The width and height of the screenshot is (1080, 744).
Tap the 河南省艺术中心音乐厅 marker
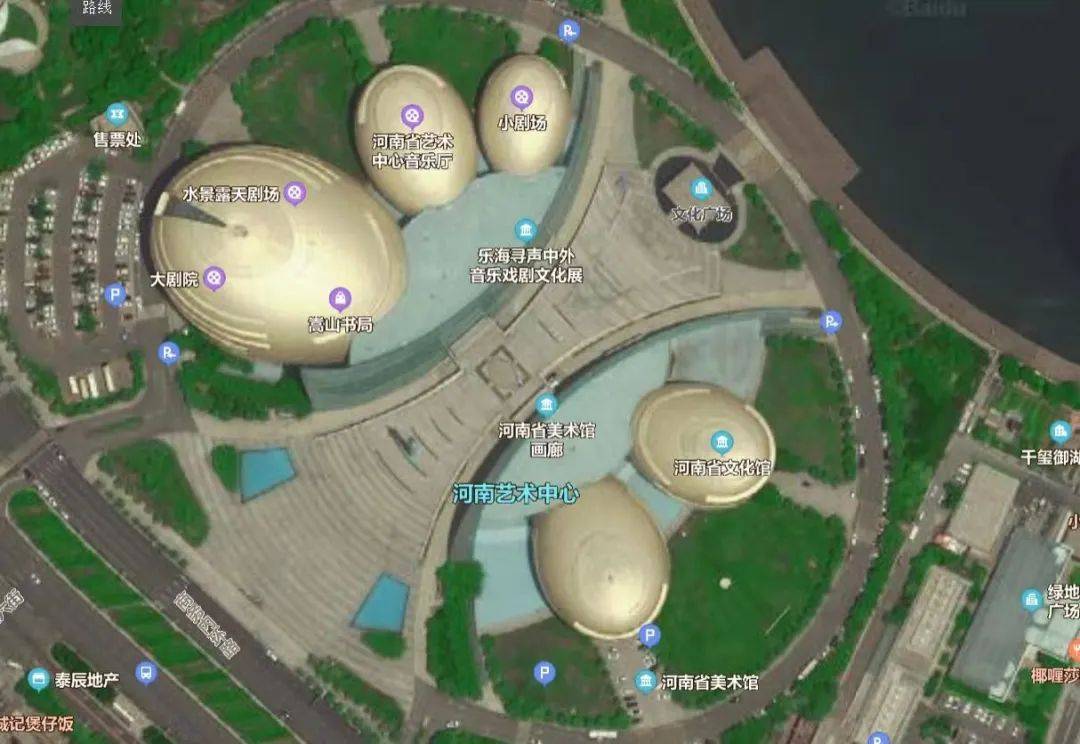(412, 117)
